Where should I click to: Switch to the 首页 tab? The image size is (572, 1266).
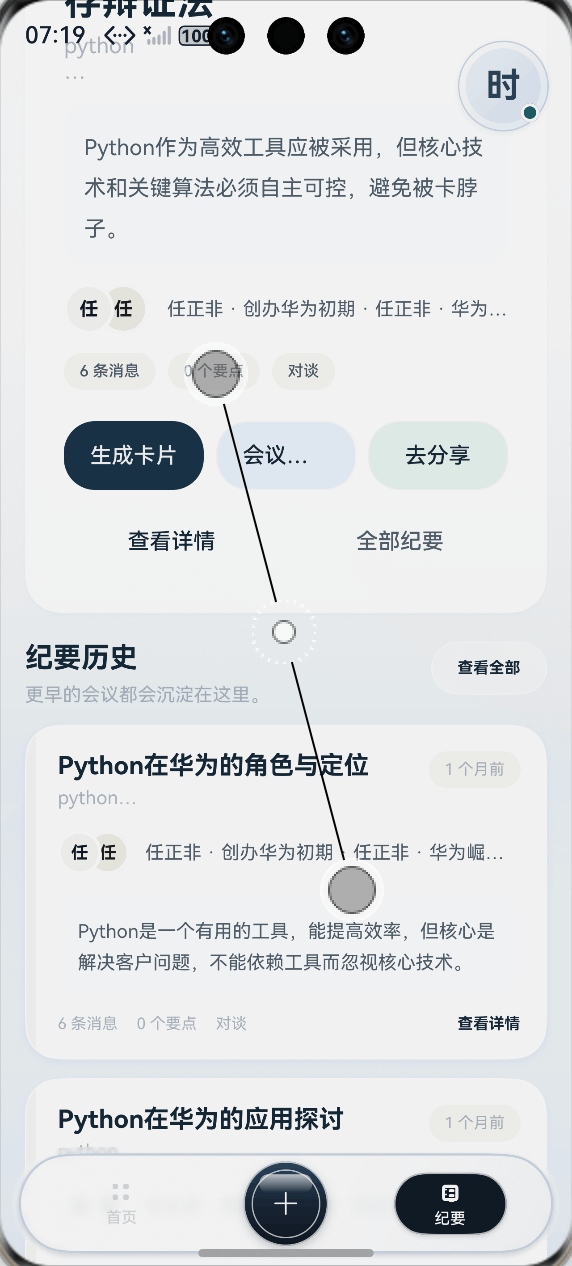pos(121,1204)
